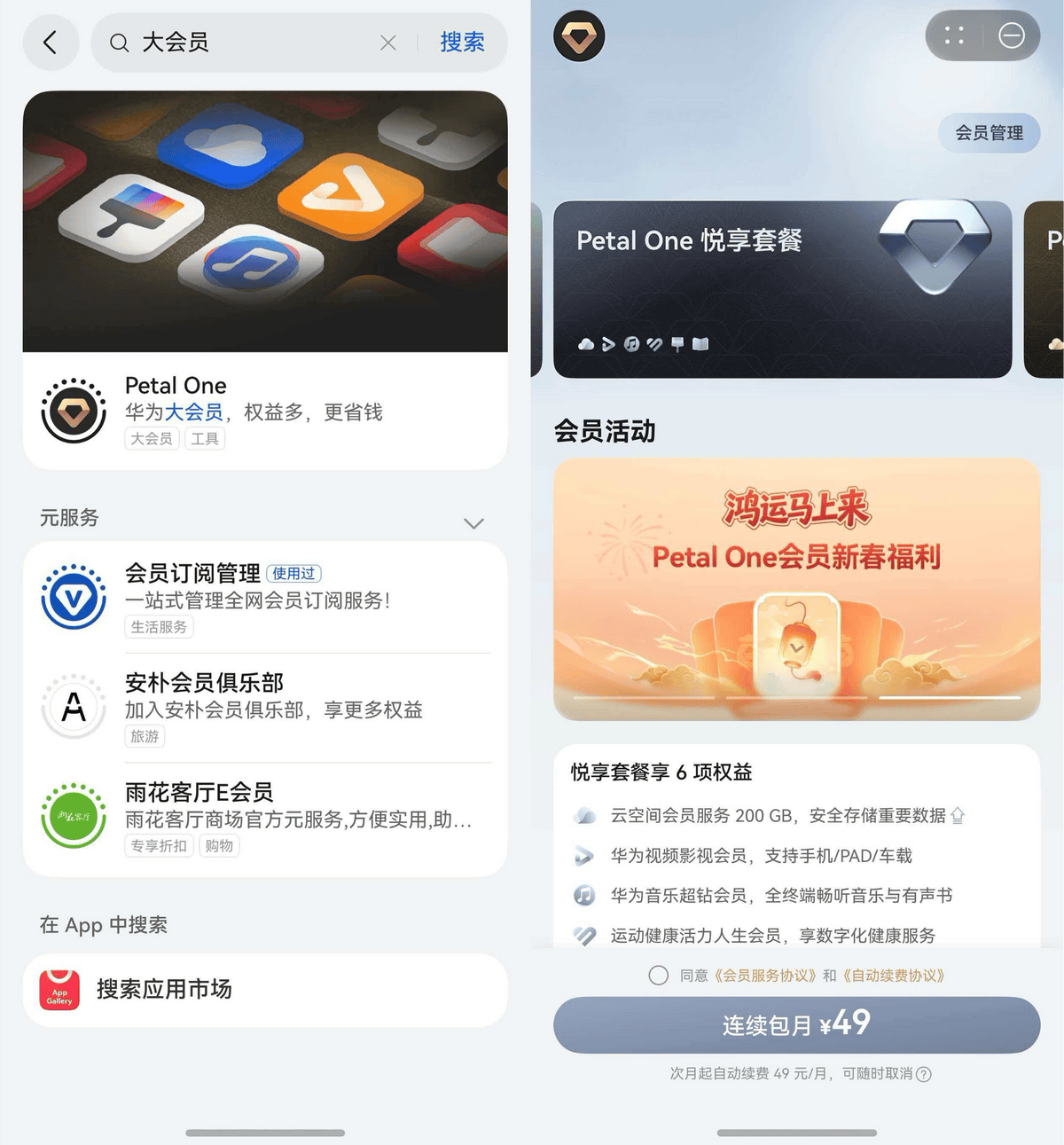Subscribe with 连续包月 ¥49

(796, 1025)
